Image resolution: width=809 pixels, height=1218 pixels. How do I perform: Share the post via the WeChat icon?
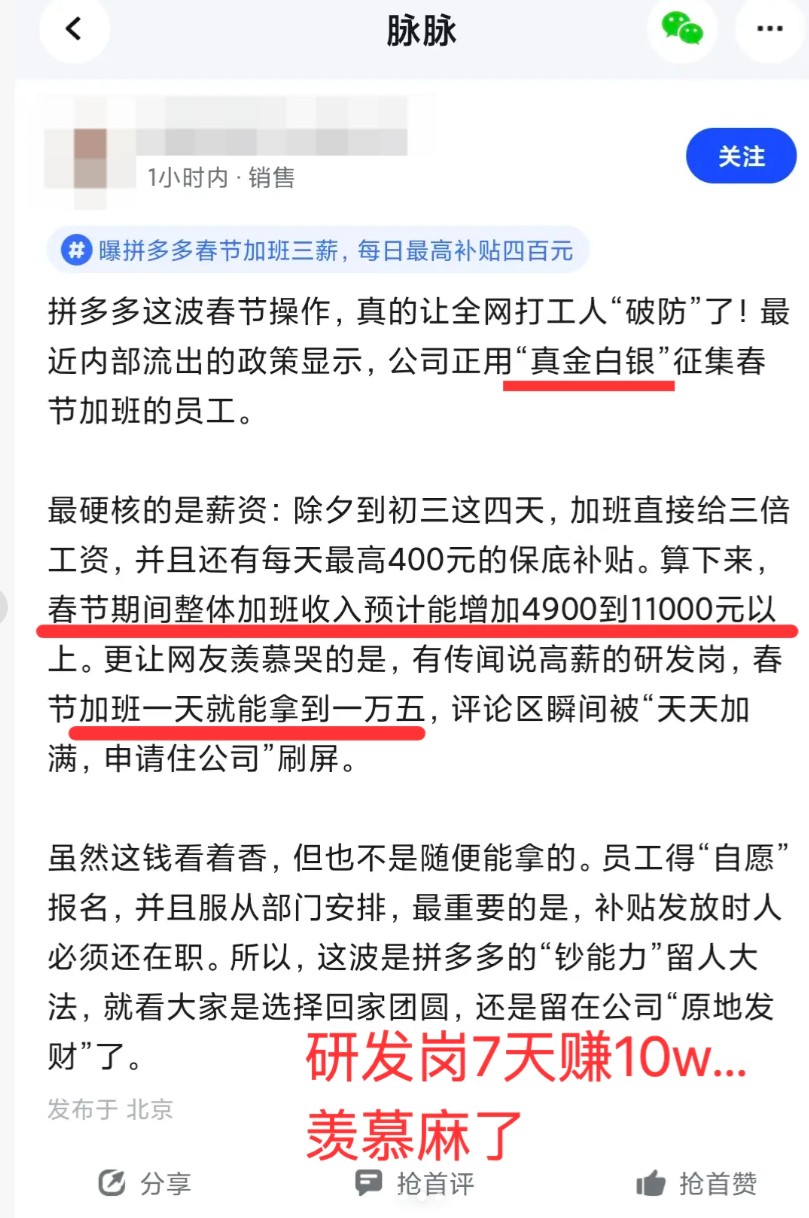pyautogui.click(x=682, y=28)
